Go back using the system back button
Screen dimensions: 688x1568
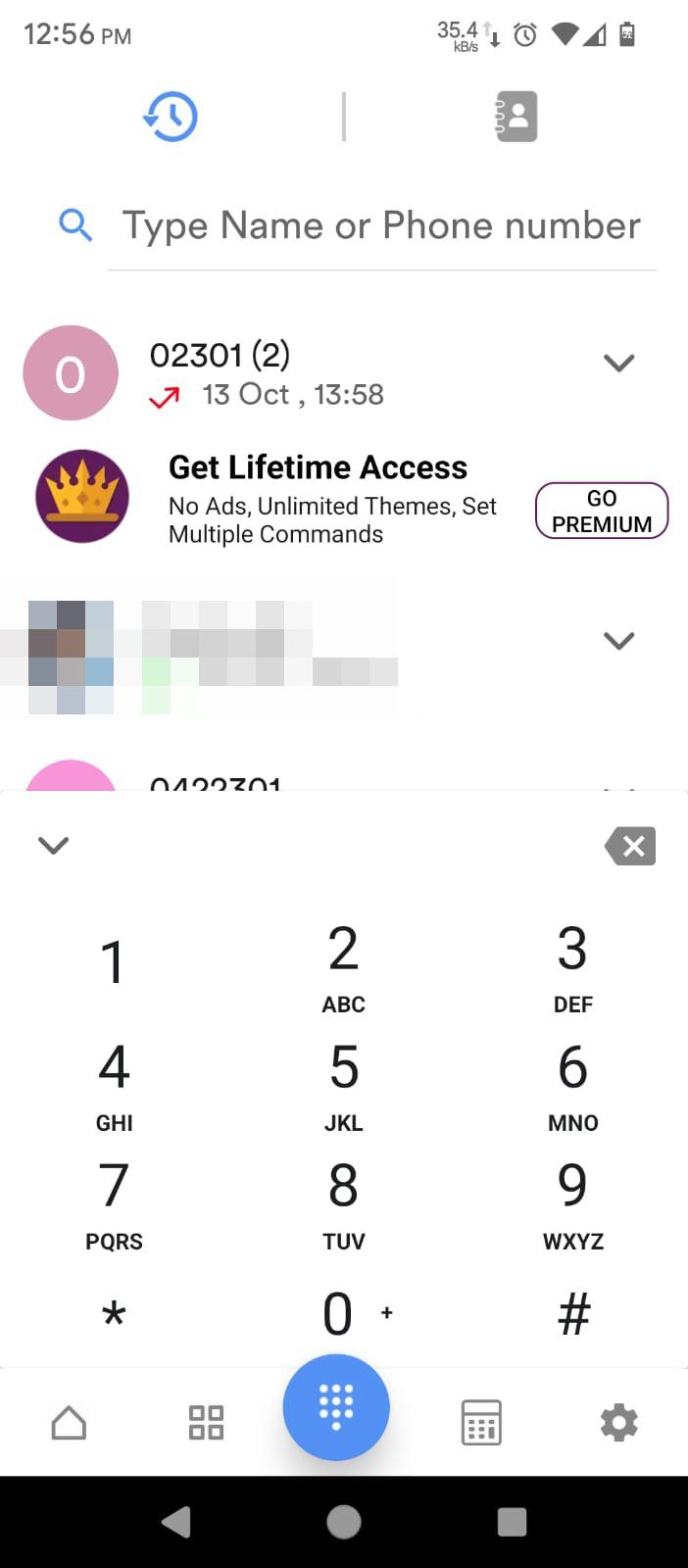[x=176, y=1522]
